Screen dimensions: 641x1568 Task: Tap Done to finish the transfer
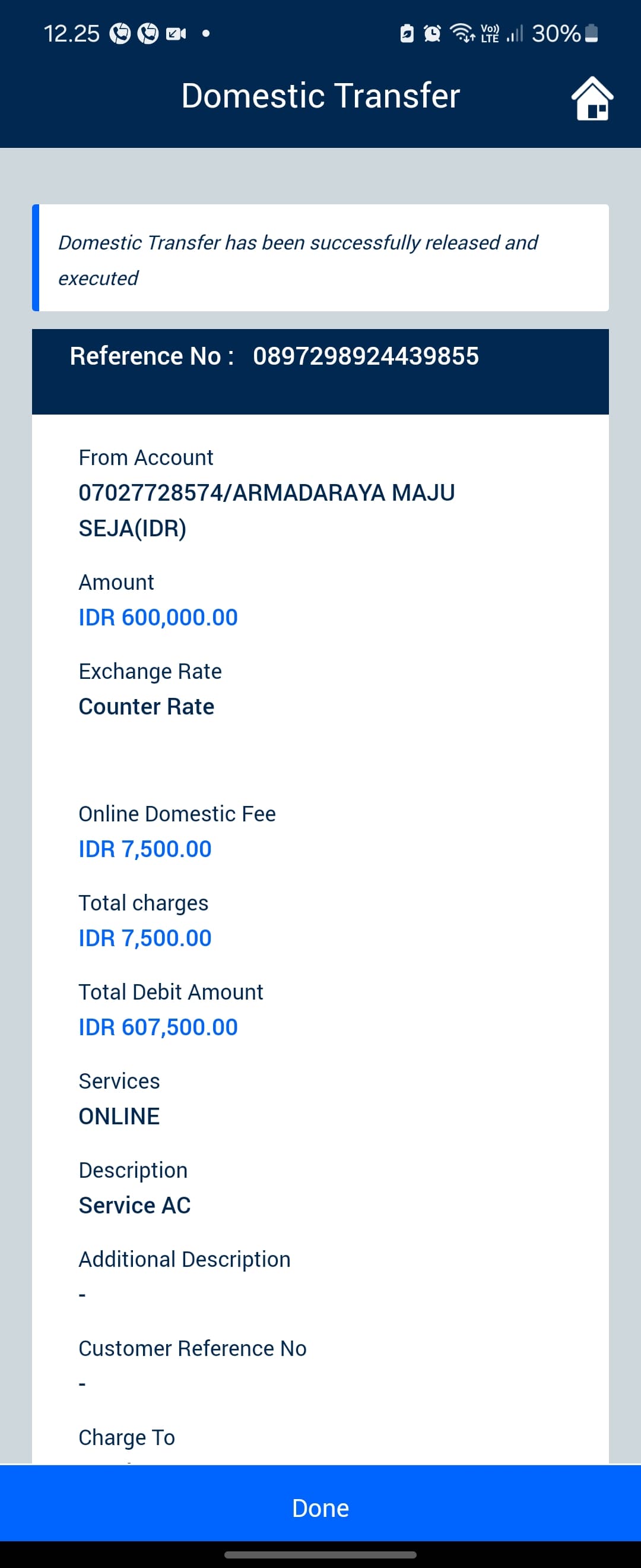tap(320, 1508)
